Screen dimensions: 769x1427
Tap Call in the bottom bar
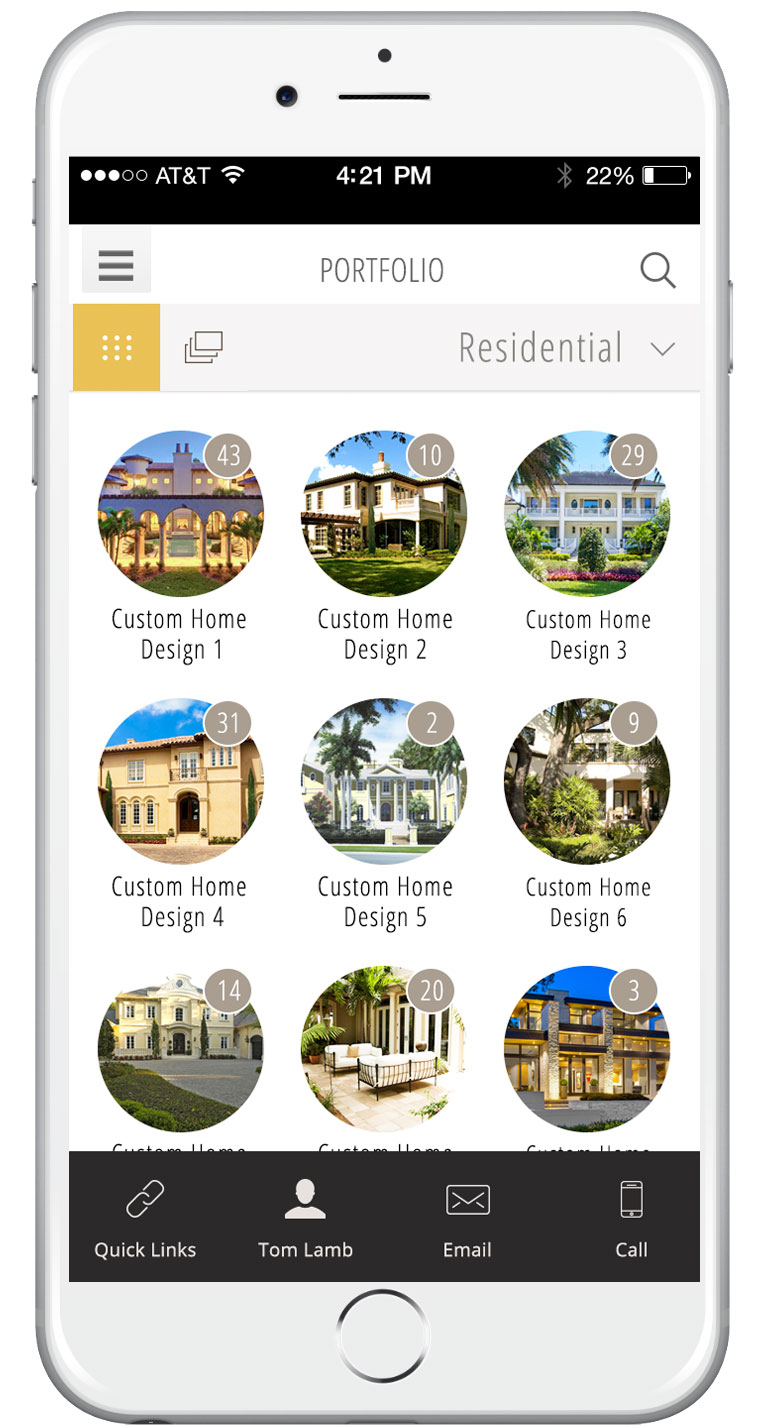tap(631, 1218)
